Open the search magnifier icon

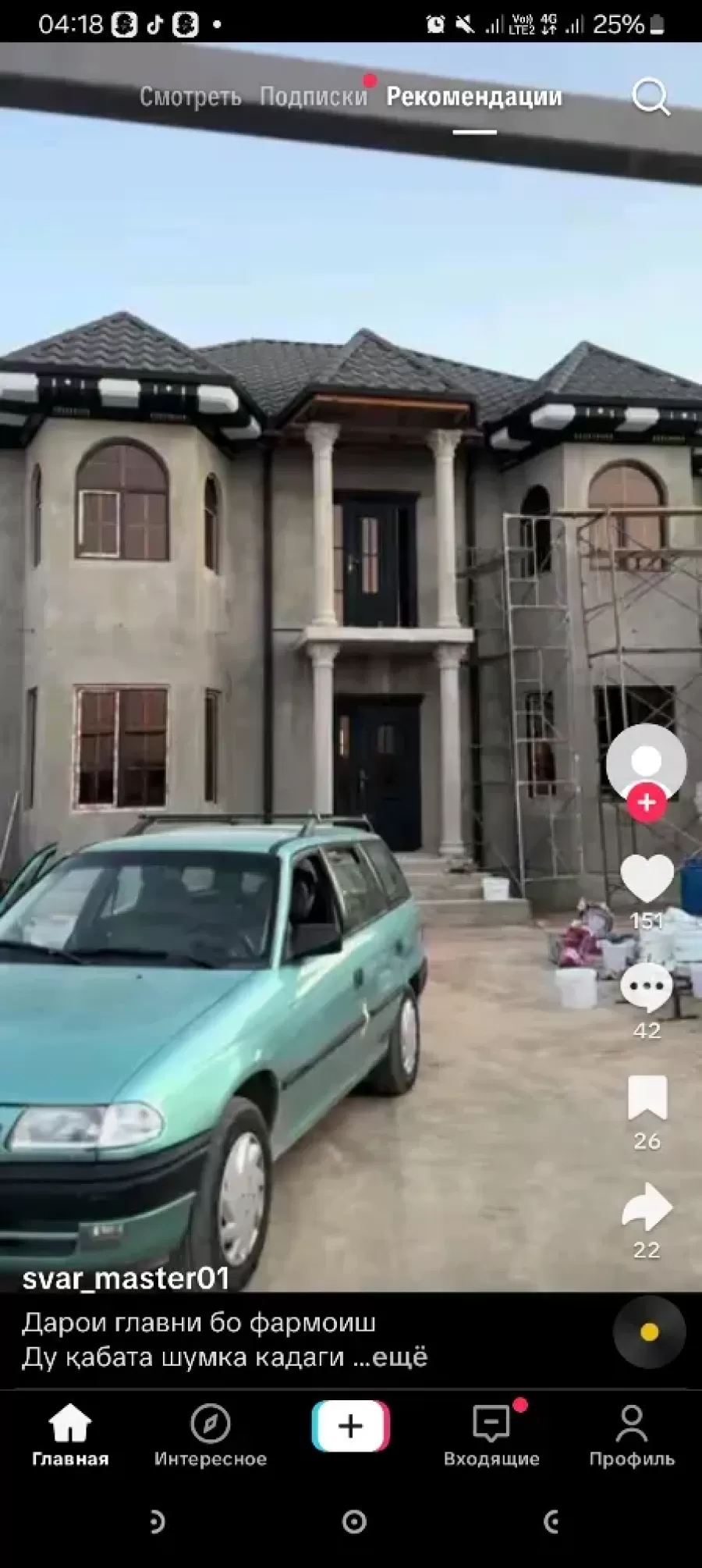pos(650,97)
